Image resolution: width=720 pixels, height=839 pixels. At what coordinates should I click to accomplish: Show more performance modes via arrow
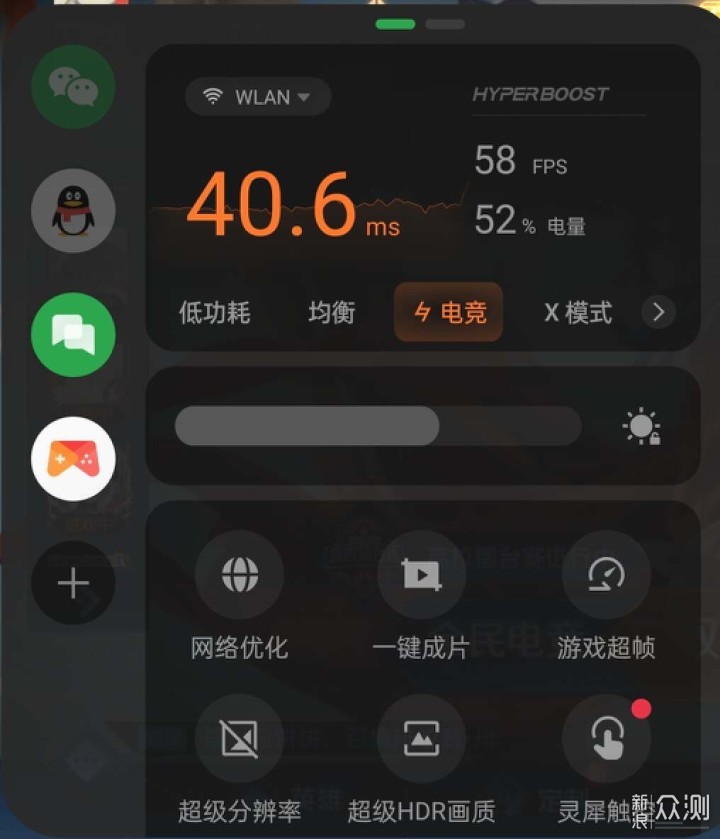tap(658, 312)
